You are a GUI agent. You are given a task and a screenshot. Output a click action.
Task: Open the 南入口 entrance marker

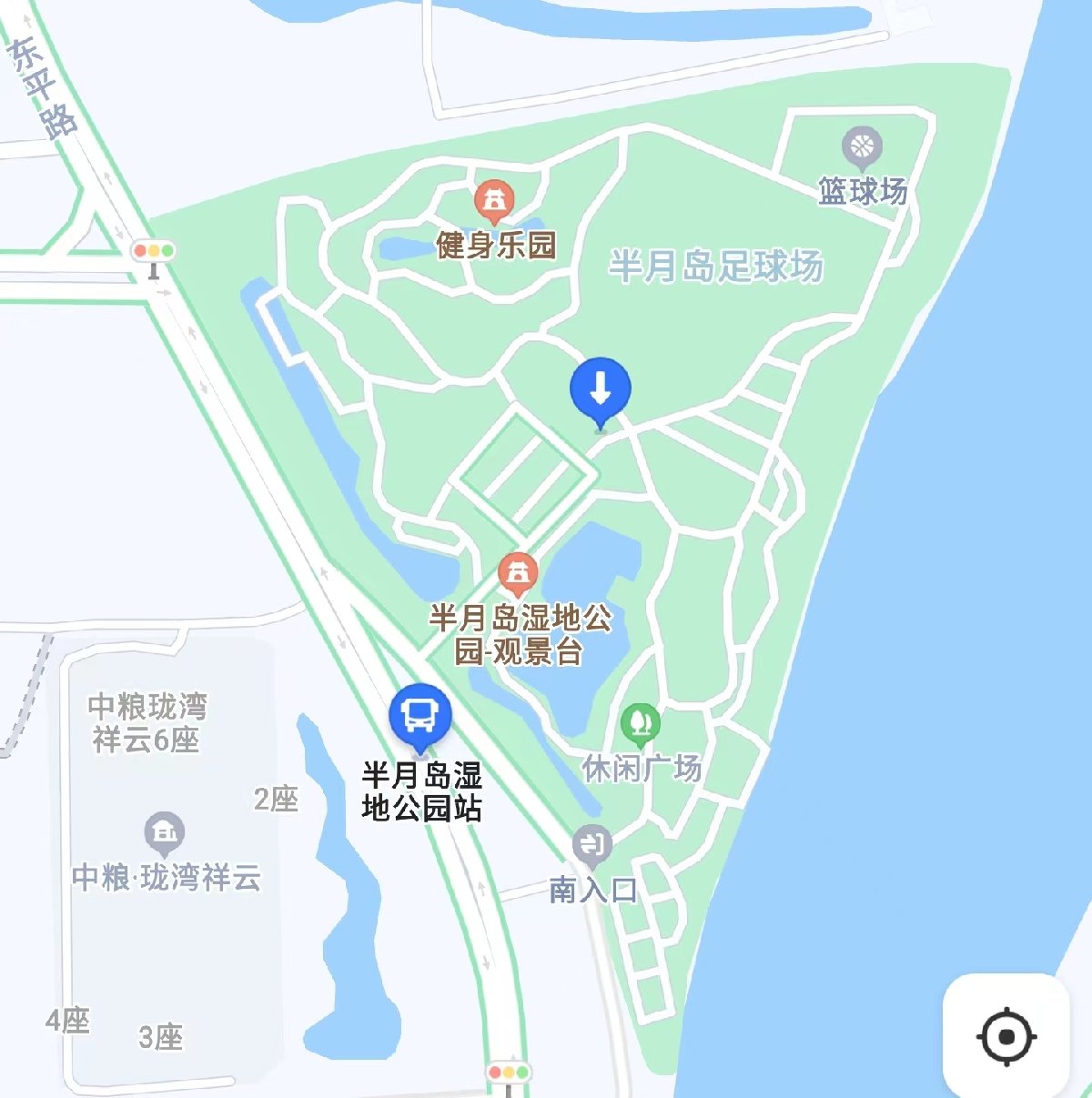(x=591, y=847)
